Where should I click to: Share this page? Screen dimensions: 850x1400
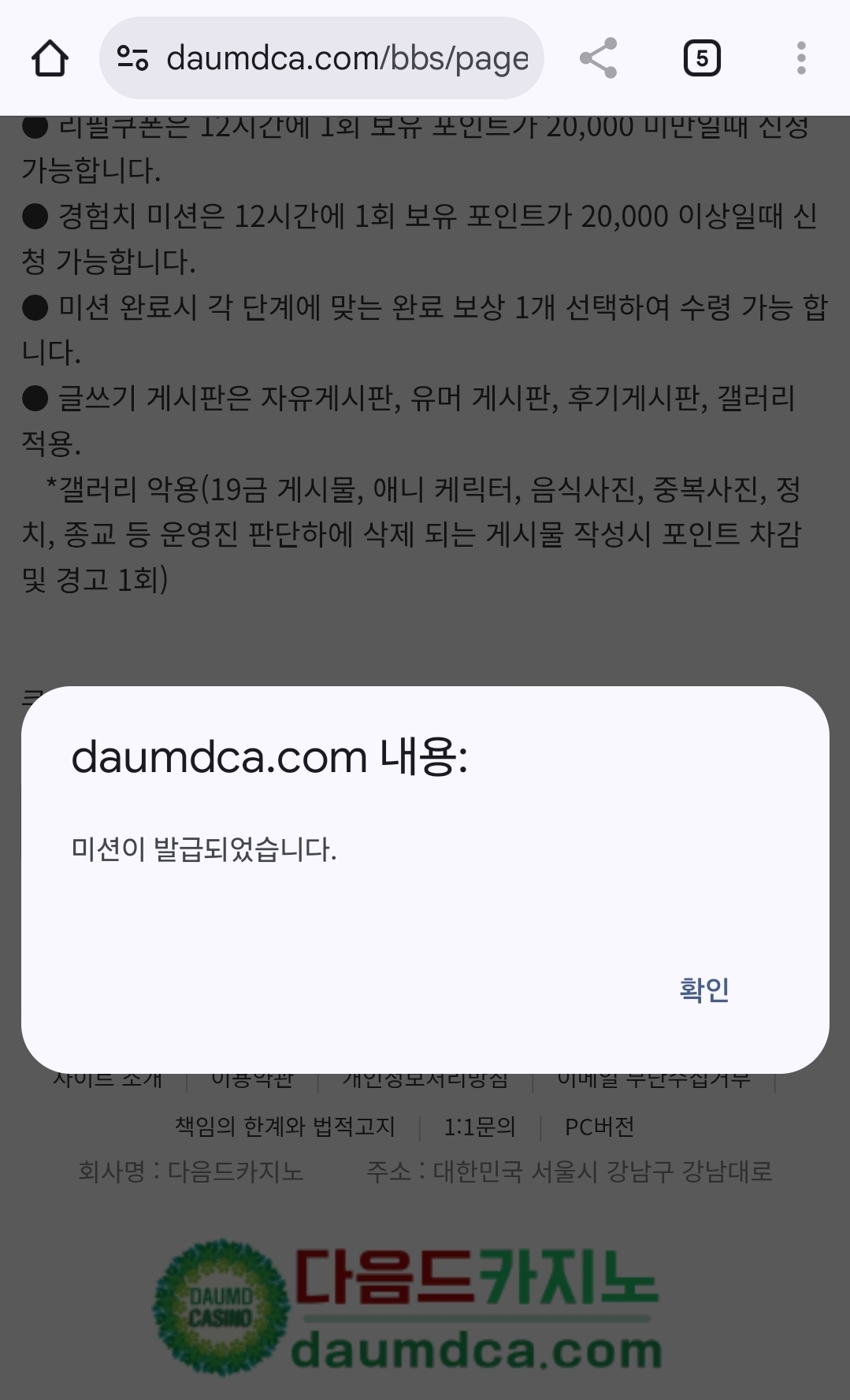click(x=598, y=58)
